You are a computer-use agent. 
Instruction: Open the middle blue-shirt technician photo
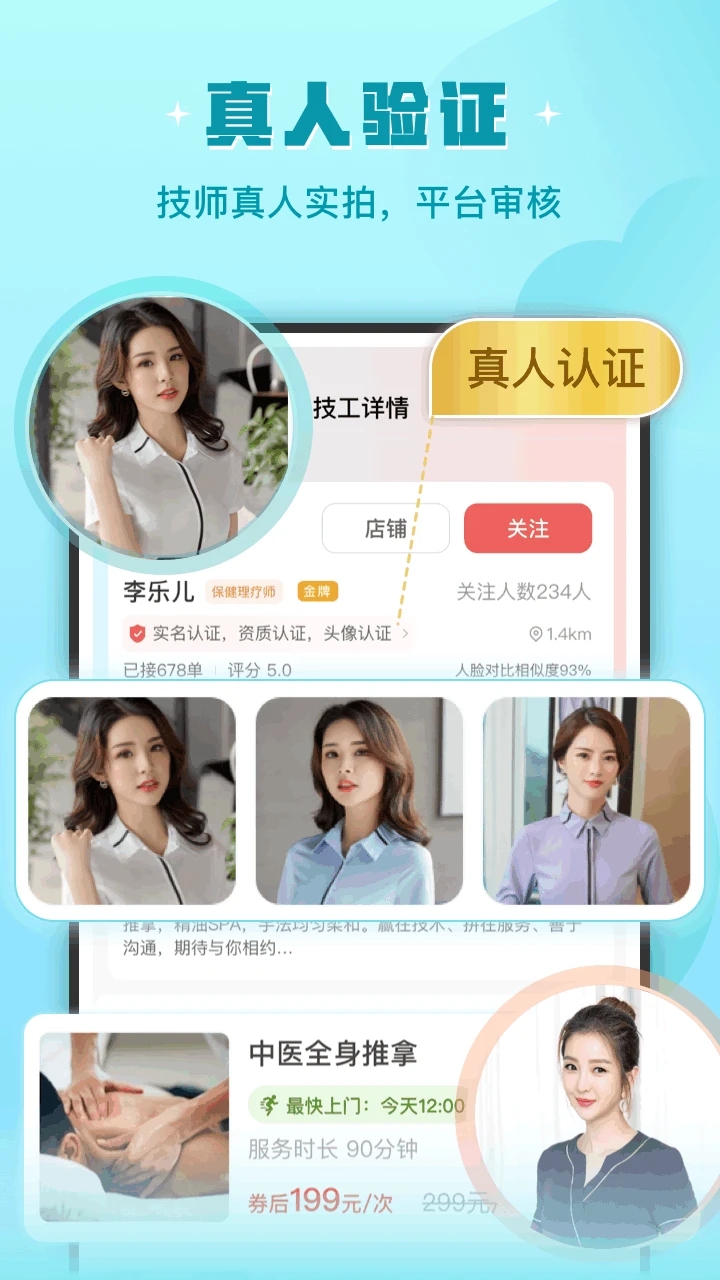pos(360,801)
